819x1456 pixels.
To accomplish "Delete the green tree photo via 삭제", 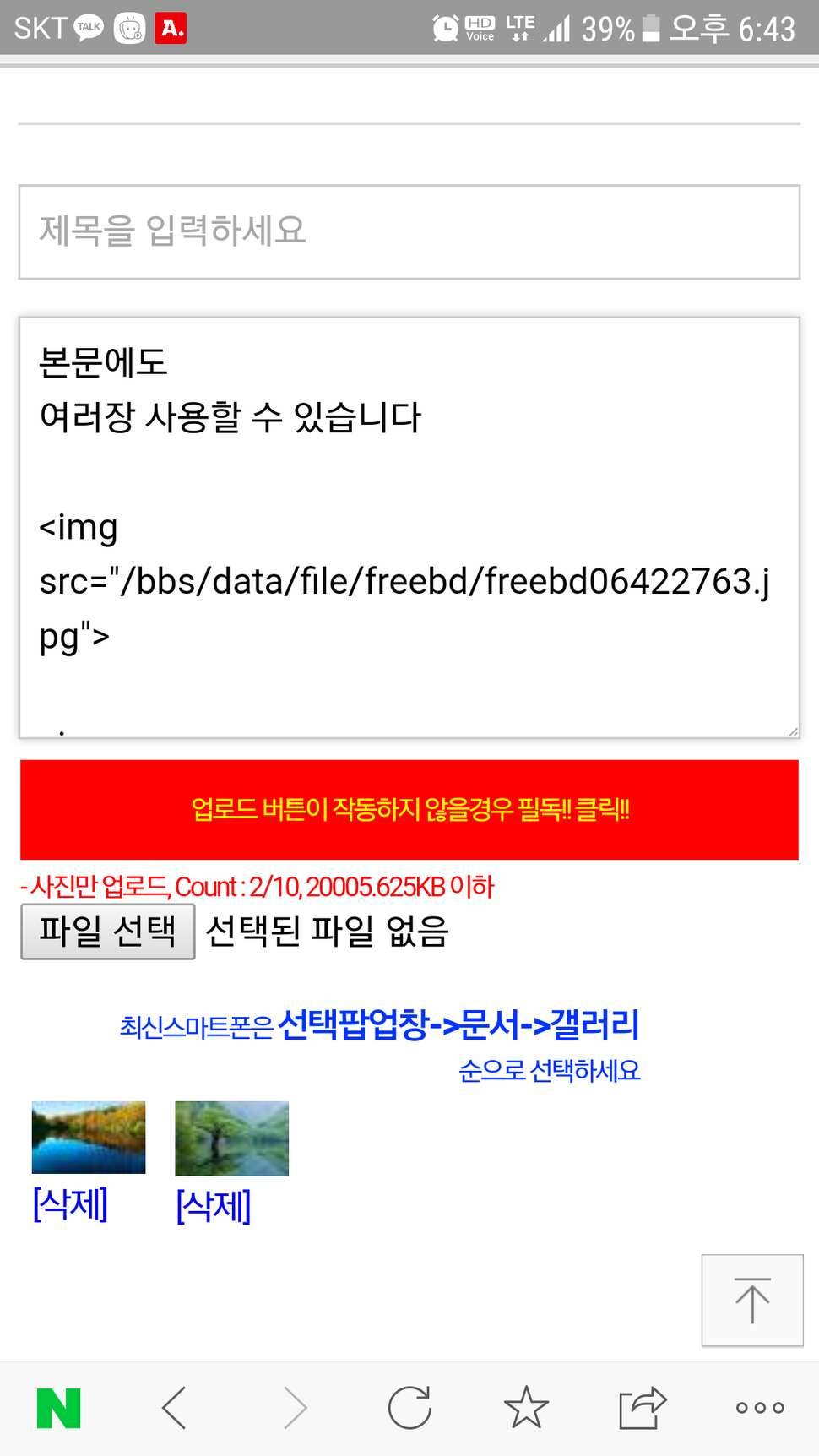I will (x=213, y=1206).
